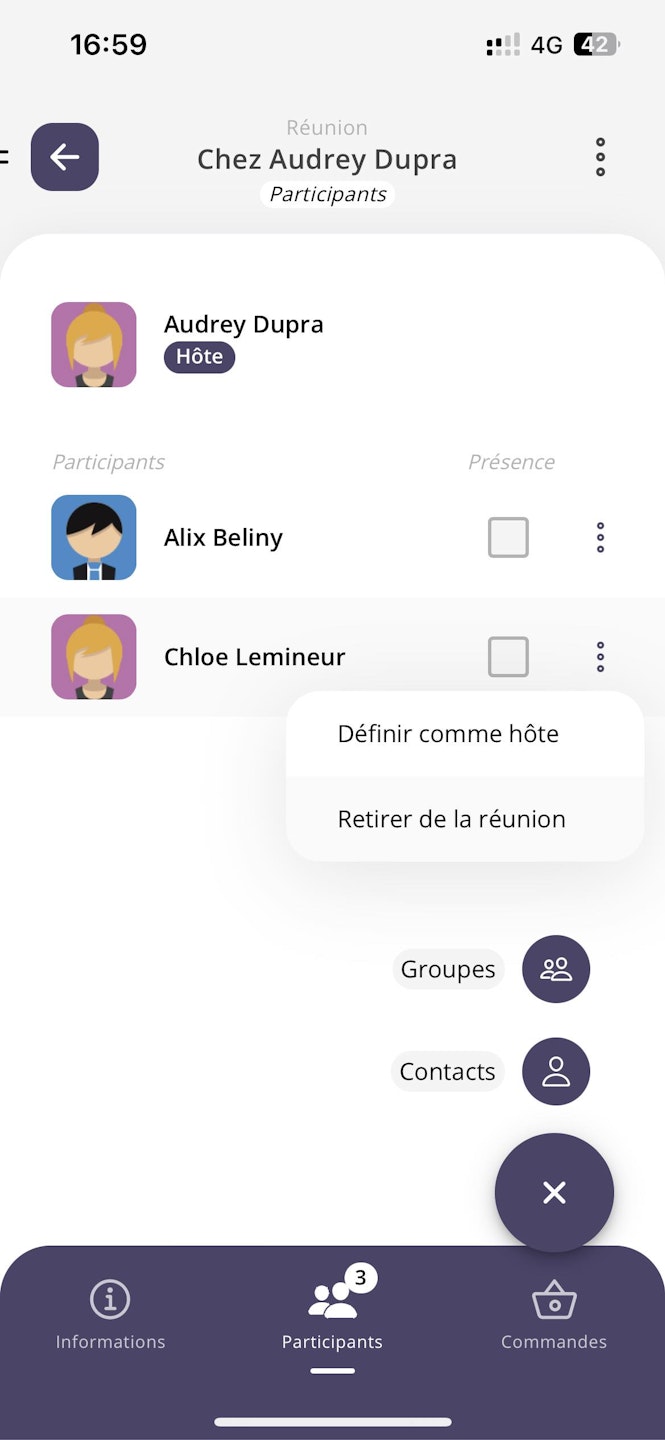Select the Participants tab

332,1315
